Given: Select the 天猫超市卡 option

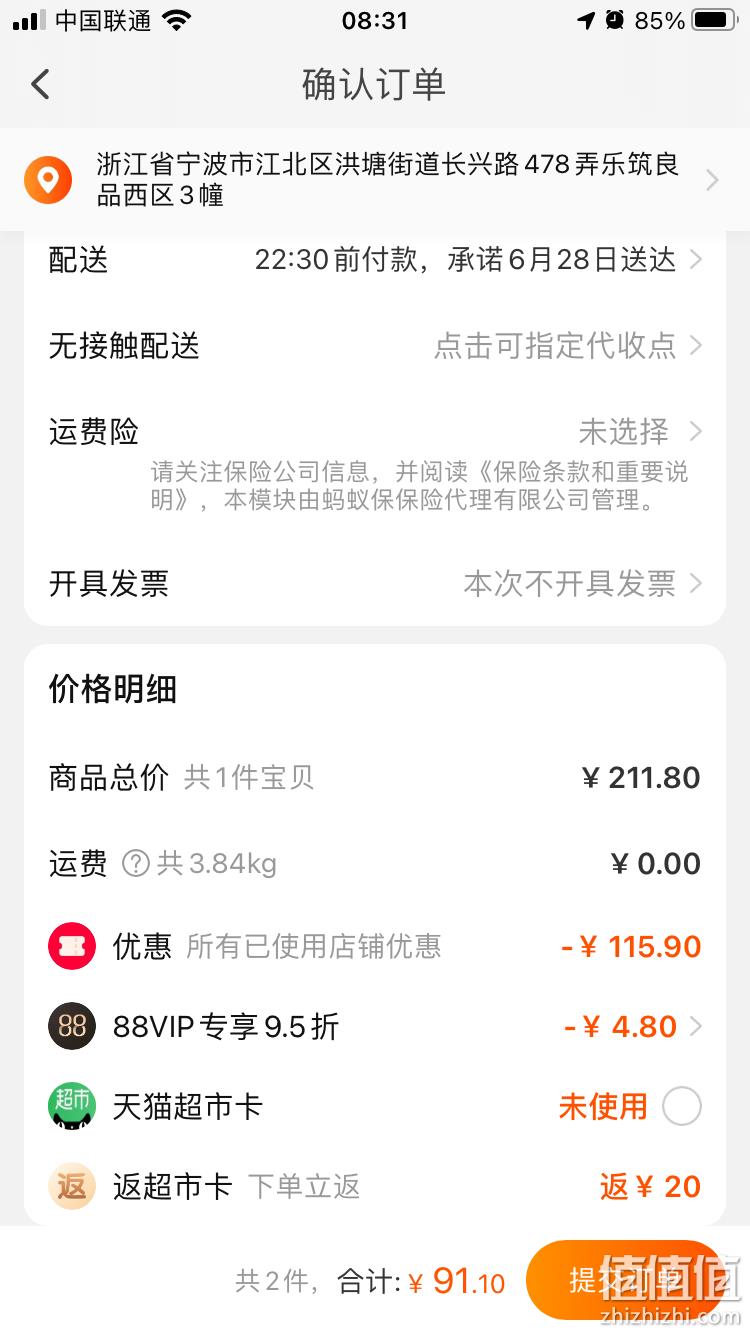Looking at the screenshot, I should pos(682,1106).
